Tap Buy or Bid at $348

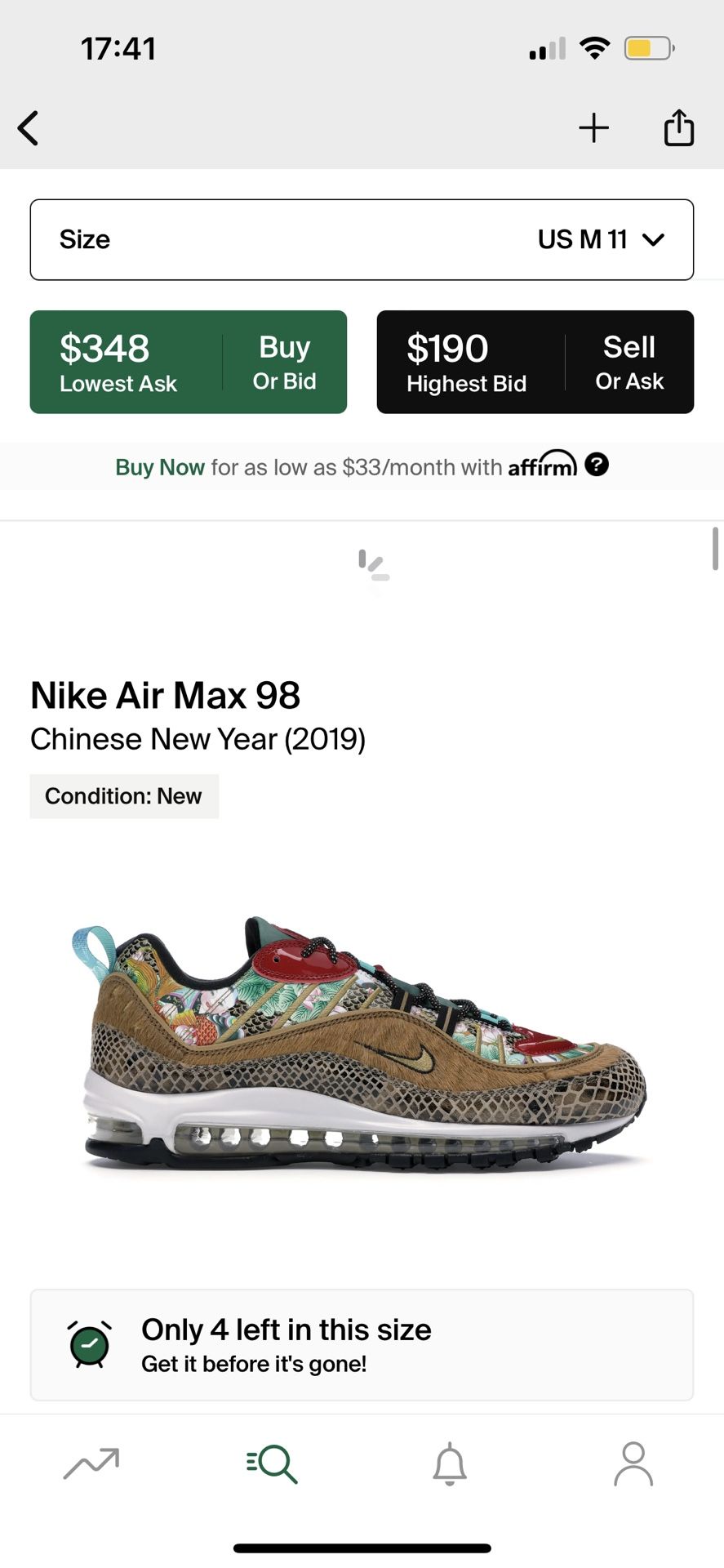pos(189,362)
